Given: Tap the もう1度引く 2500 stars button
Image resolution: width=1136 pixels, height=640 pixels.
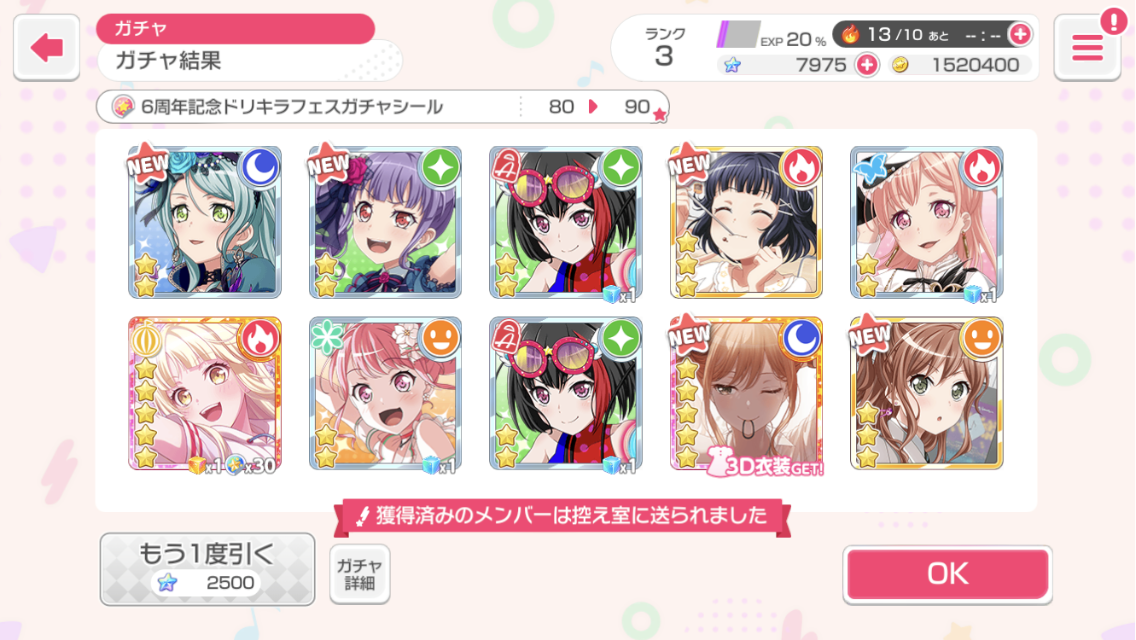Looking at the screenshot, I should (x=207, y=568).
